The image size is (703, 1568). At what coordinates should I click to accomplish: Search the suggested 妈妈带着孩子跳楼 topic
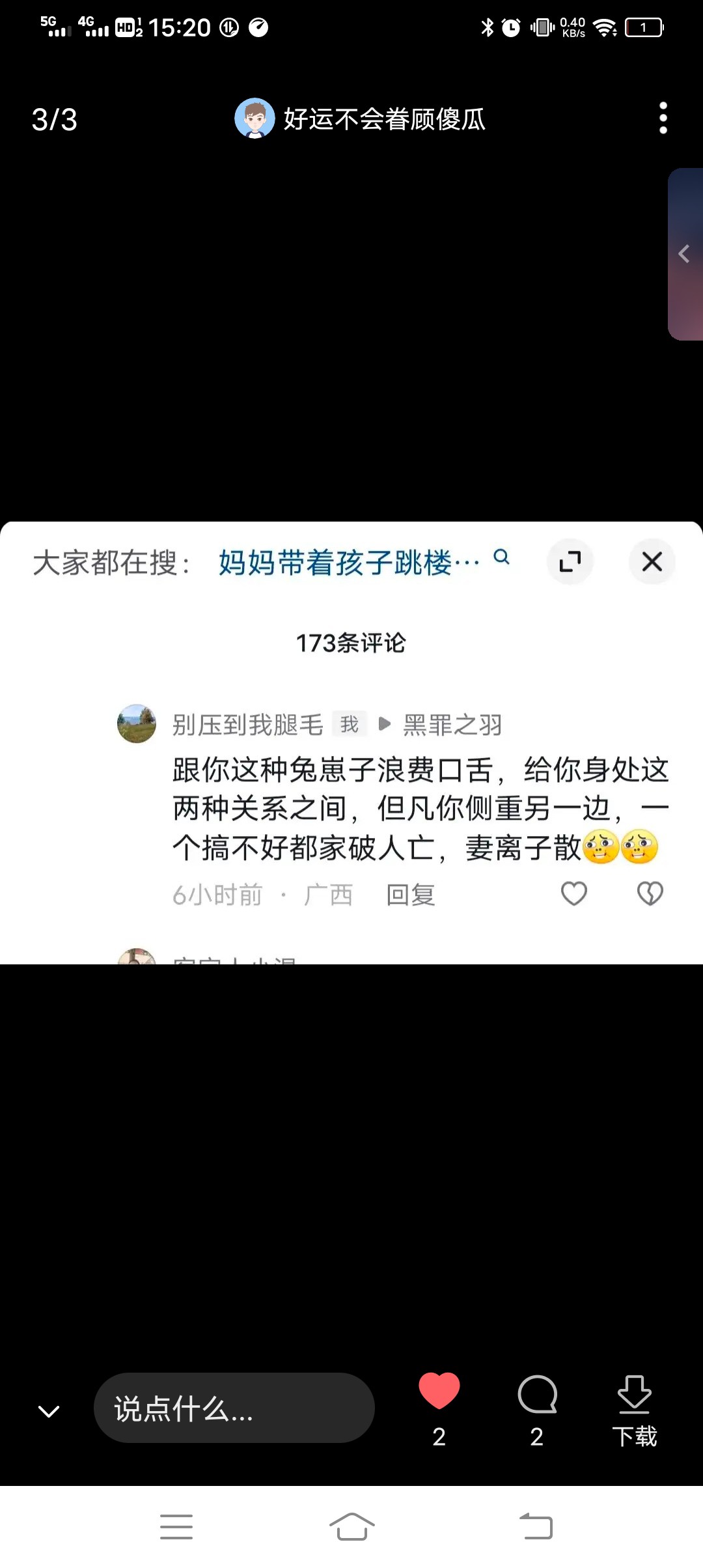[363, 562]
